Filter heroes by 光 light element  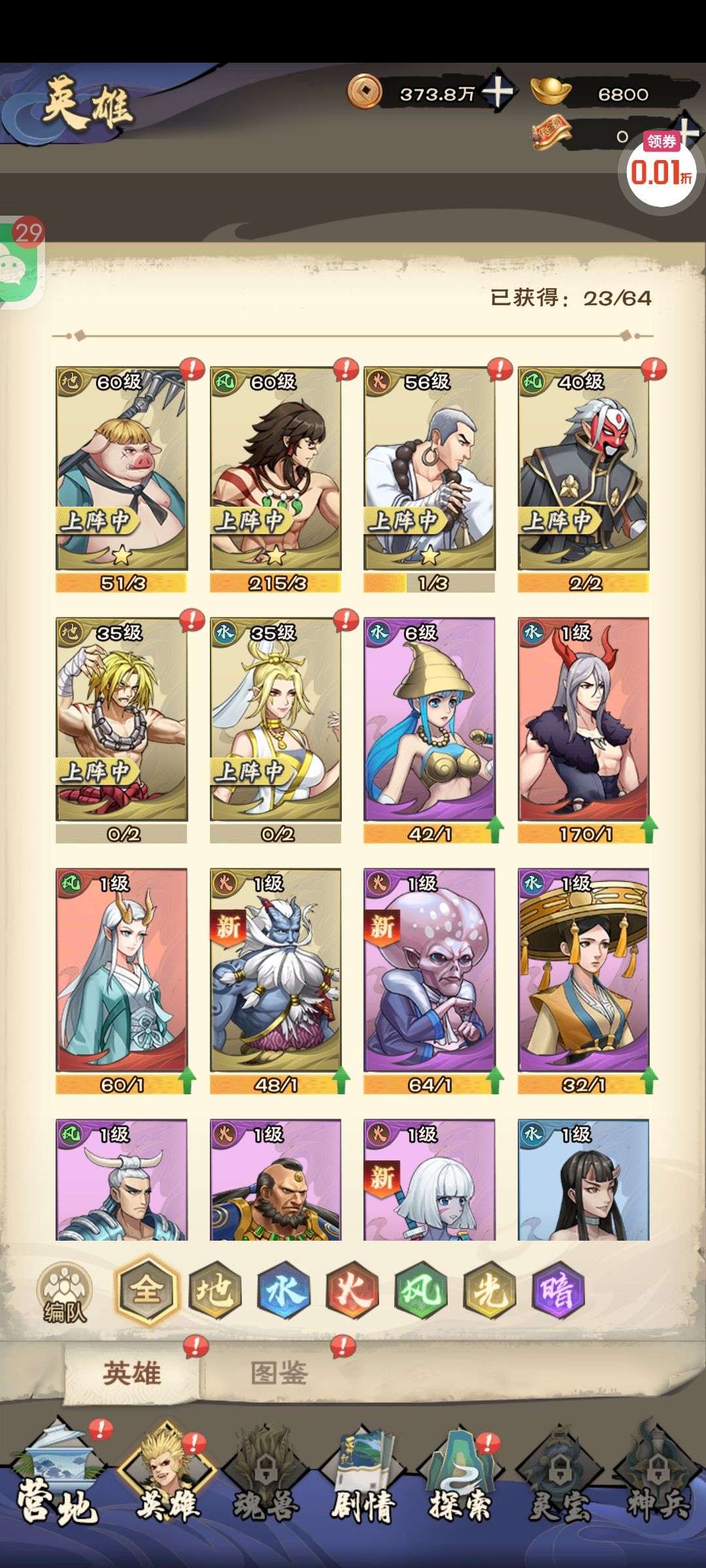point(490,1291)
